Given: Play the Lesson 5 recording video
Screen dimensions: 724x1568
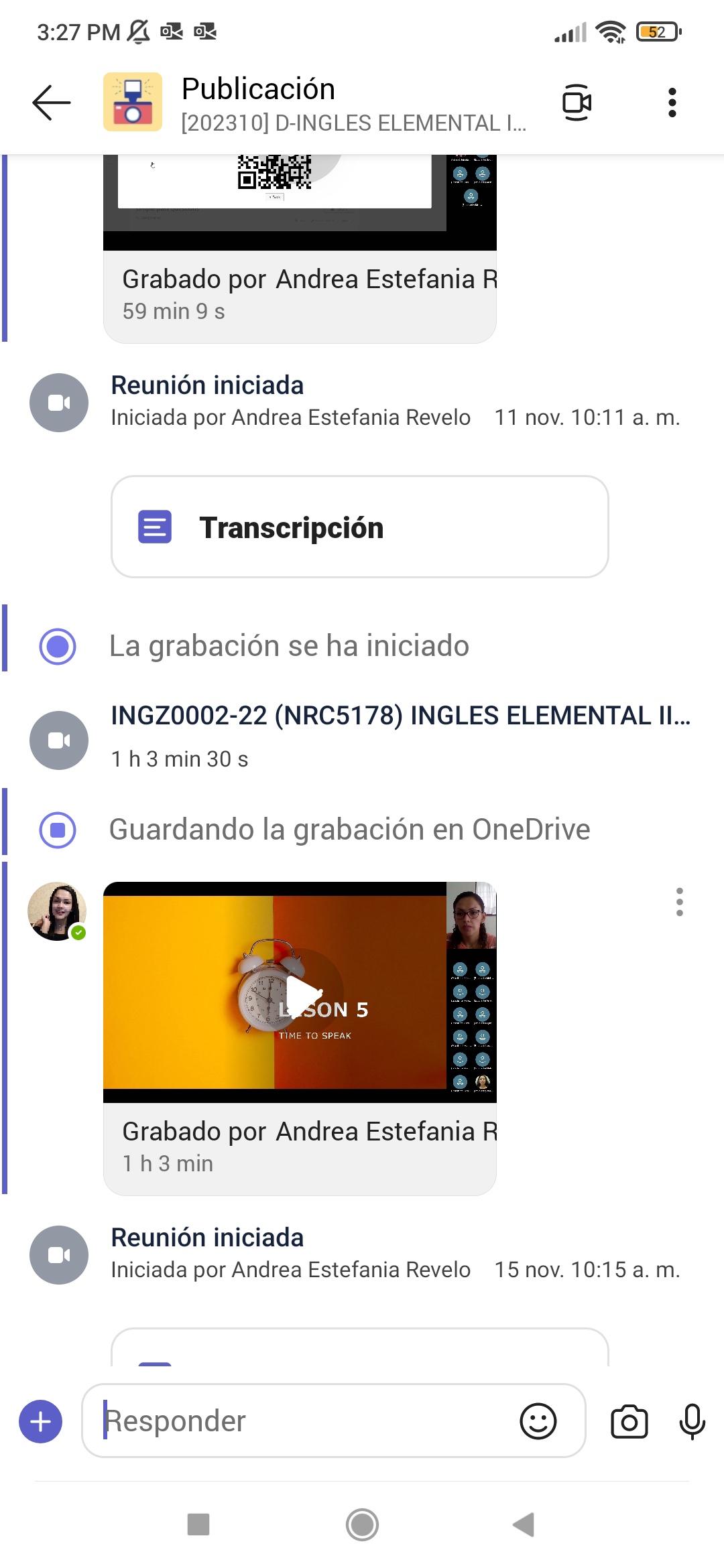Looking at the screenshot, I should pos(304,993).
